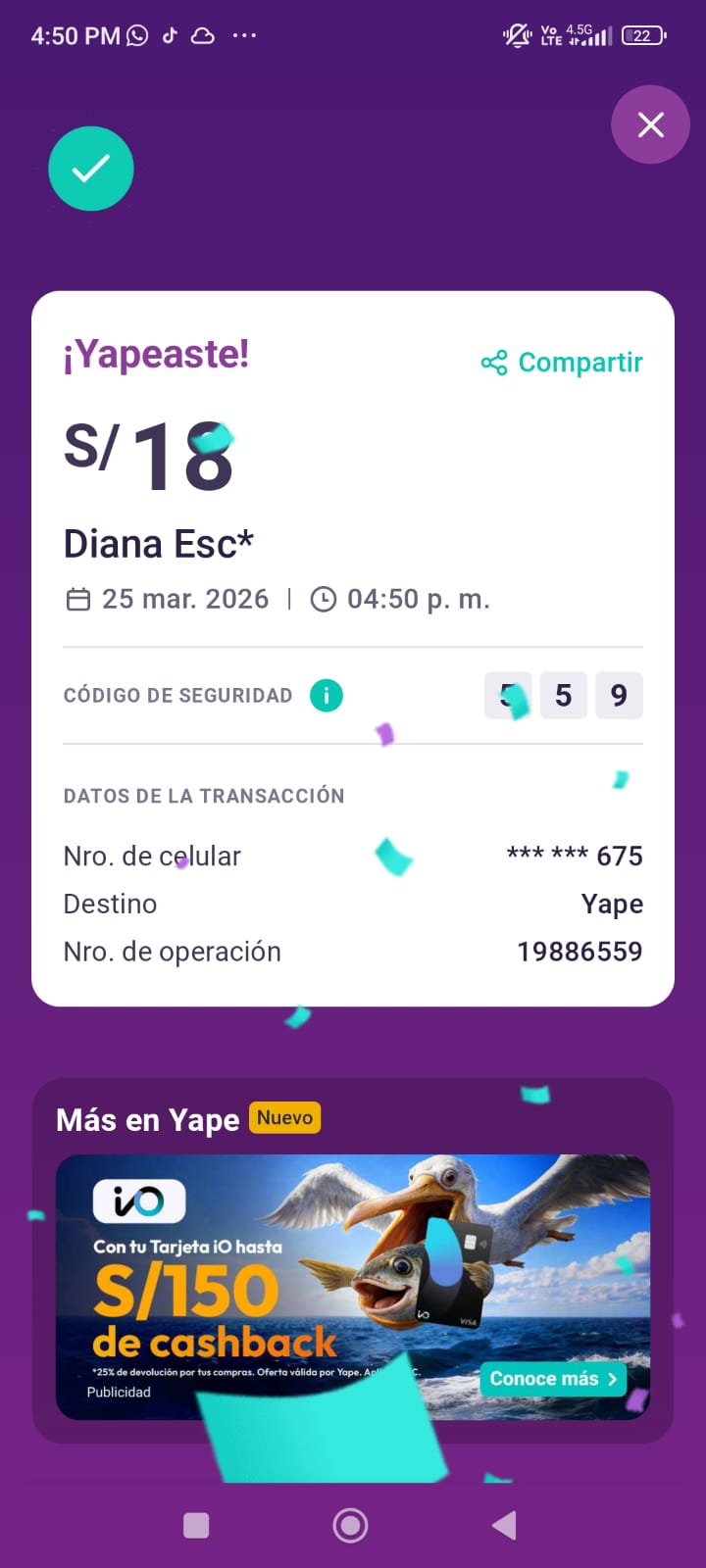Open the security code info icon
The height and width of the screenshot is (1568, 706).
[x=327, y=696]
